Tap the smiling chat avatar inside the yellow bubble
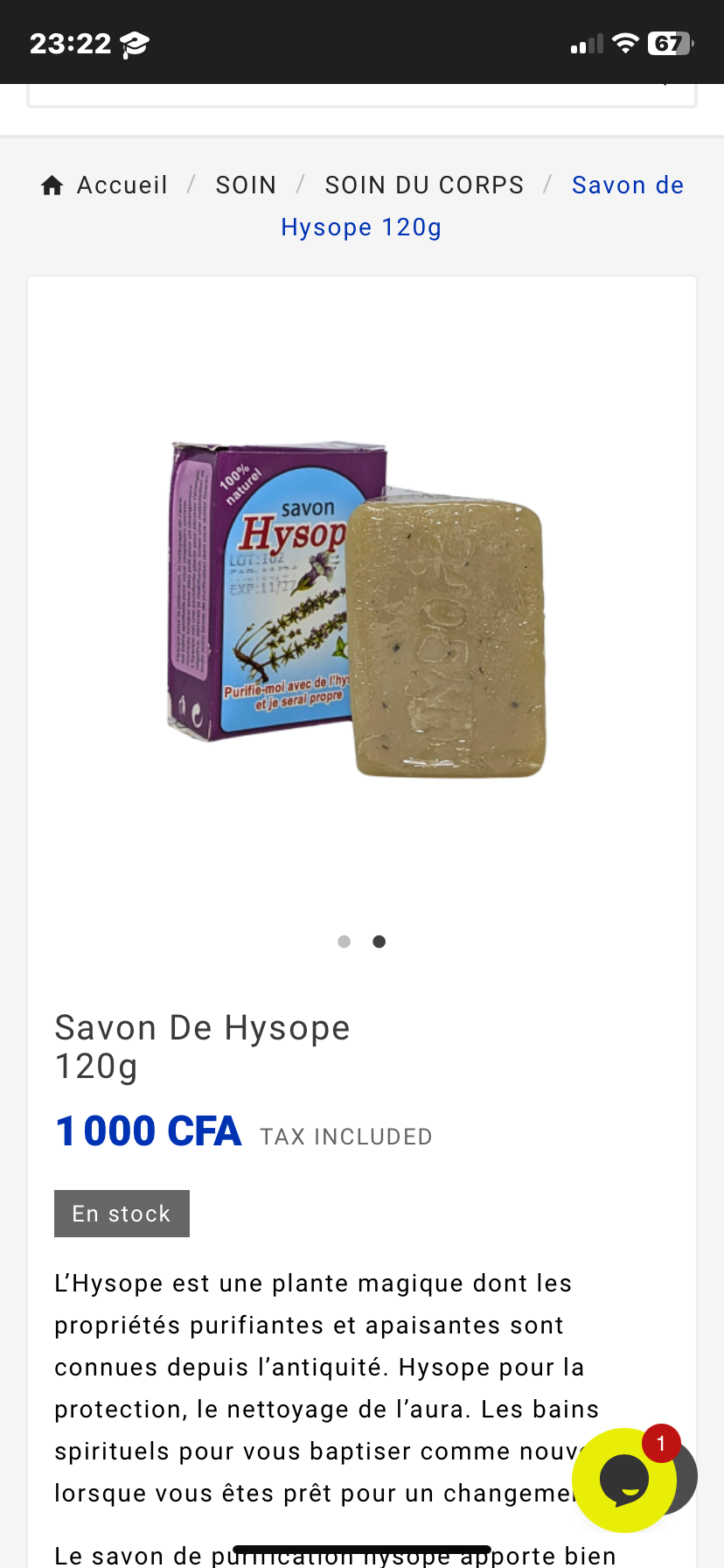 pyautogui.click(x=623, y=1479)
